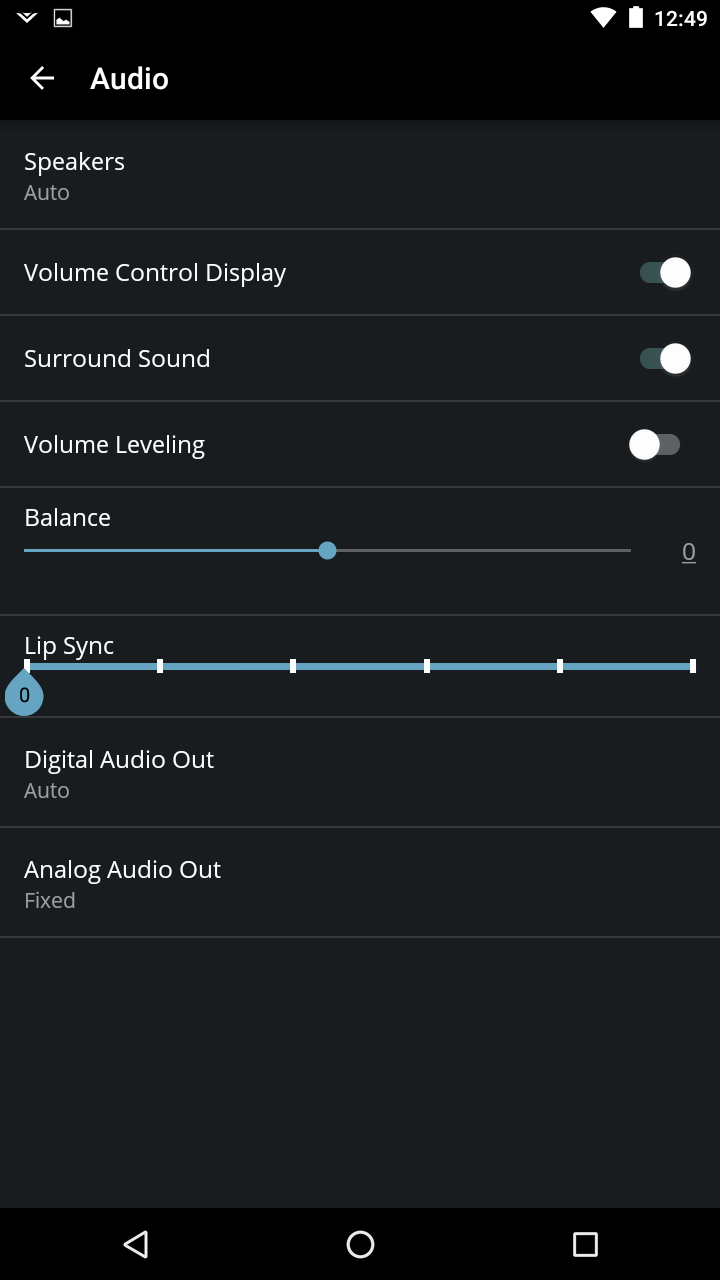Go to the Android home screen
The image size is (720, 1280).
coord(360,1244)
